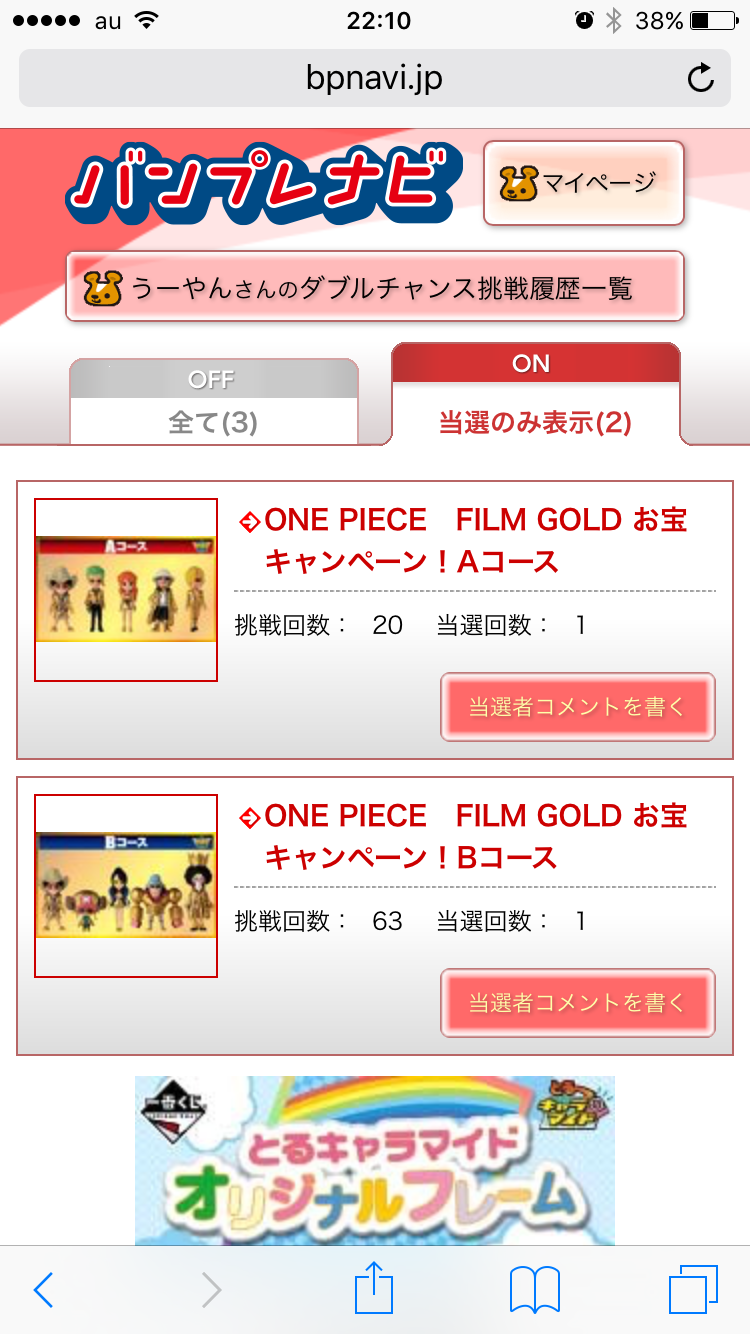This screenshot has width=750, height=1334.
Task: Open the Bコース campaign thumbnail
Action: click(126, 886)
